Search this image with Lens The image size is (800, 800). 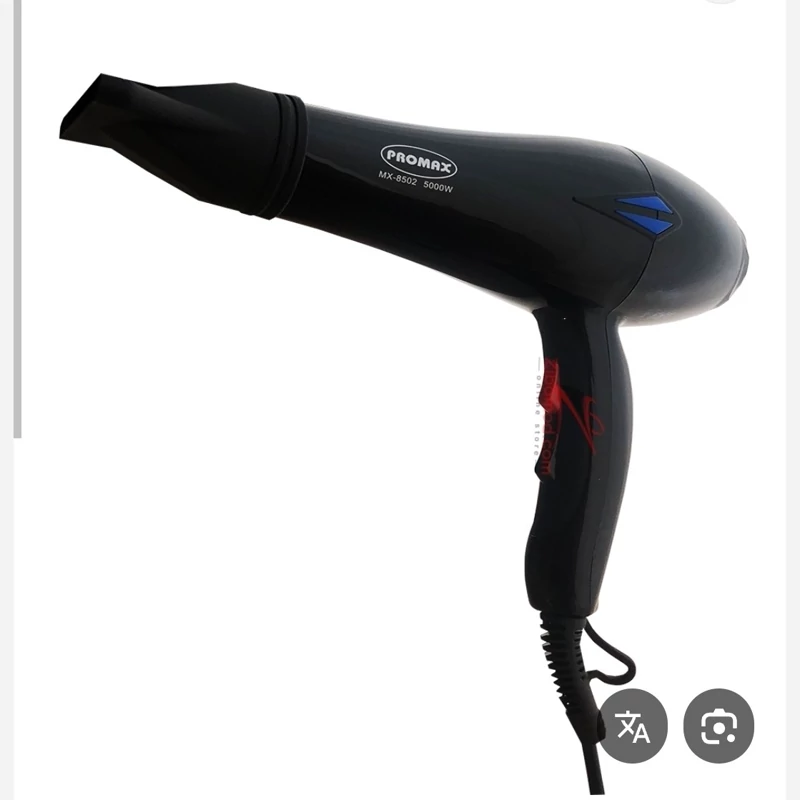click(718, 724)
